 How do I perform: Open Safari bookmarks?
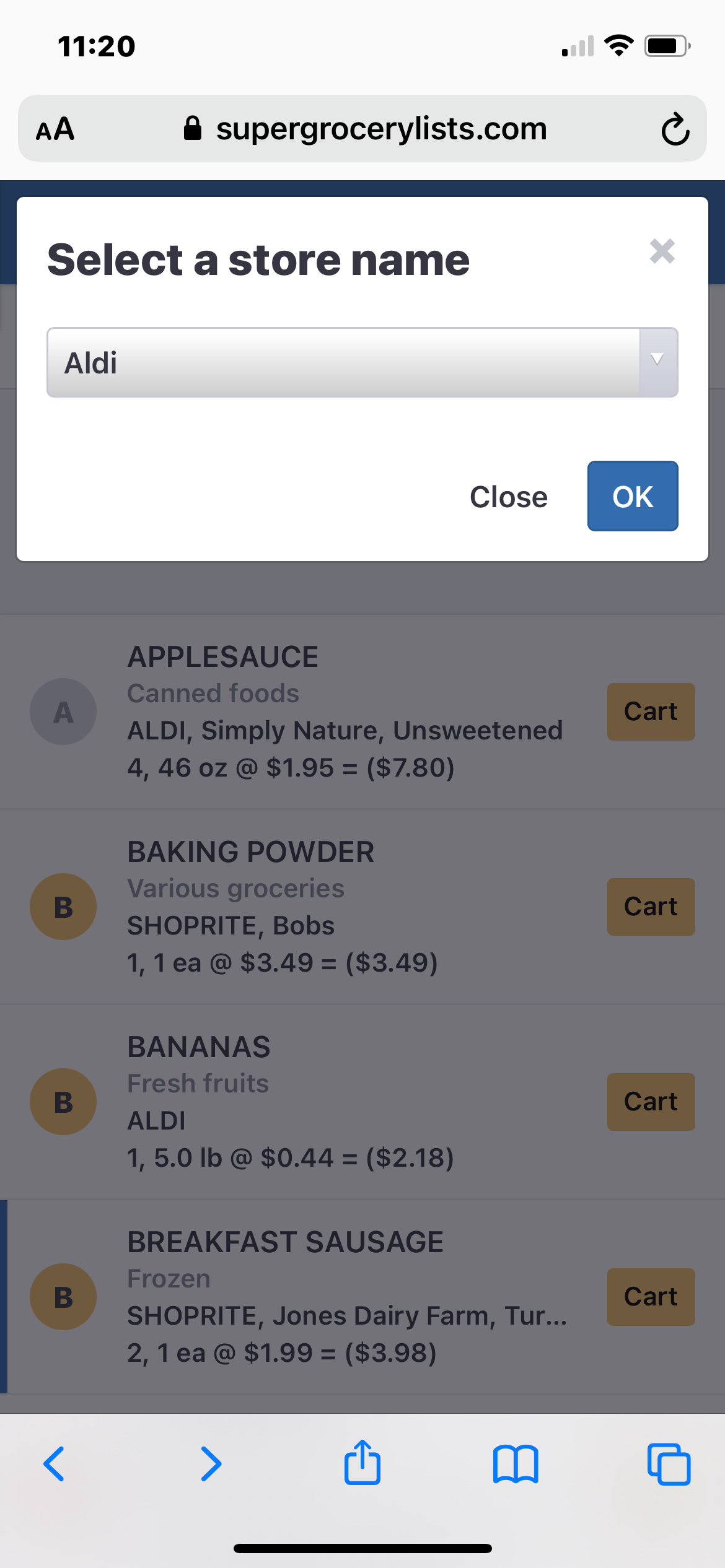516,1464
